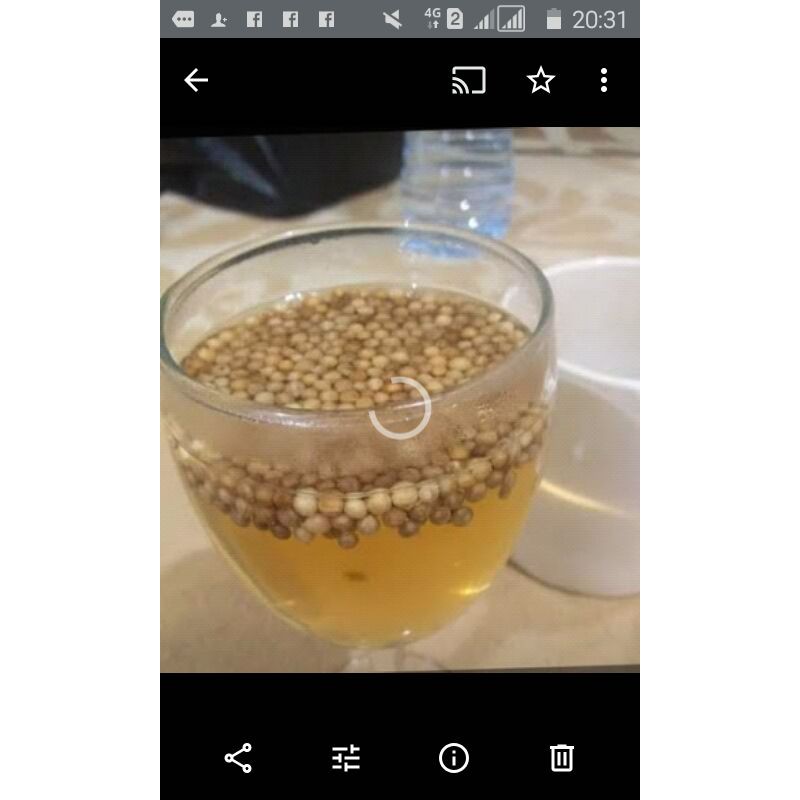Cast the photo to another screen
Screen dimensions: 800x800
469,81
